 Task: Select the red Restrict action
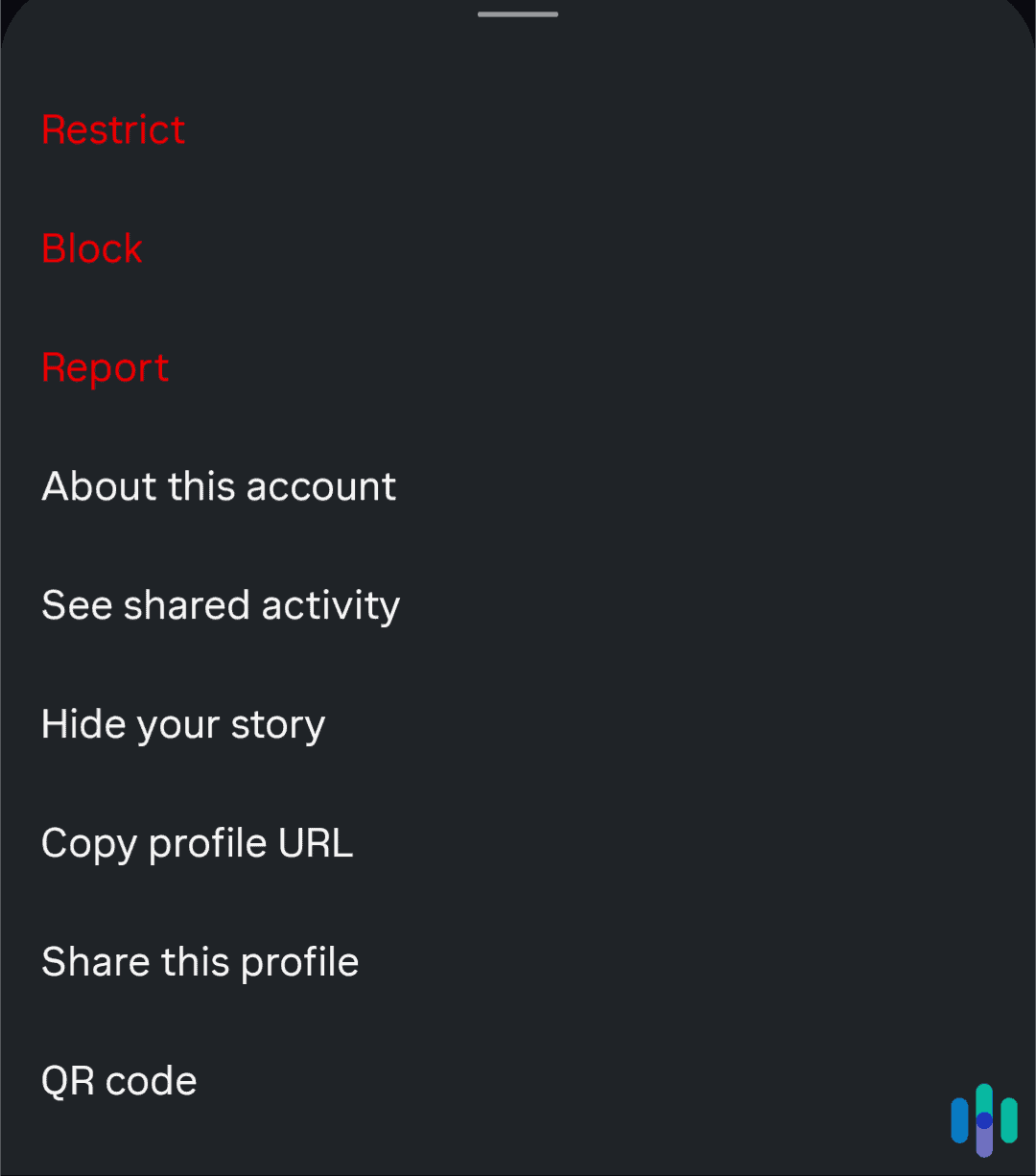click(x=112, y=129)
